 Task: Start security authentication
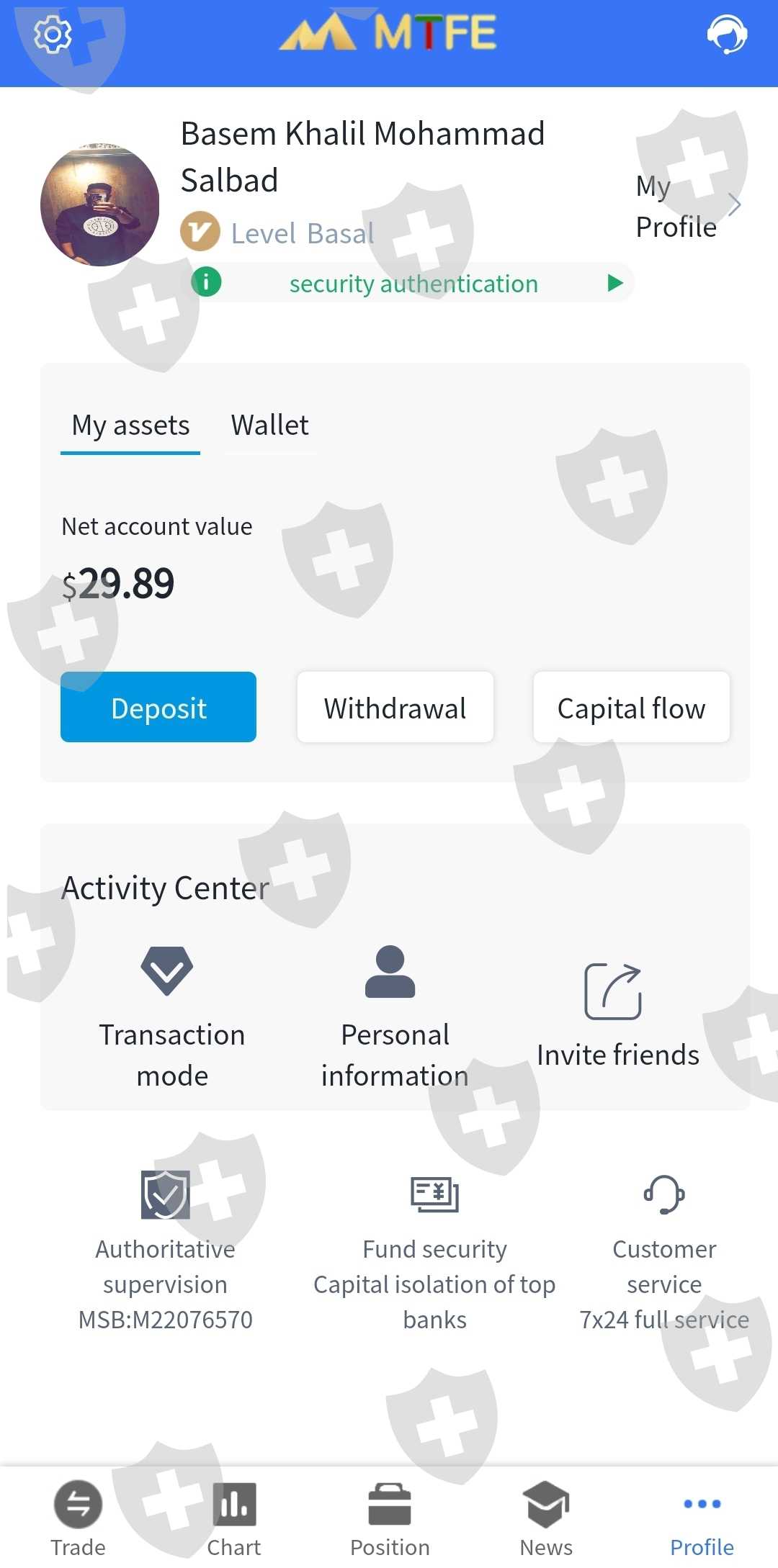tap(413, 284)
